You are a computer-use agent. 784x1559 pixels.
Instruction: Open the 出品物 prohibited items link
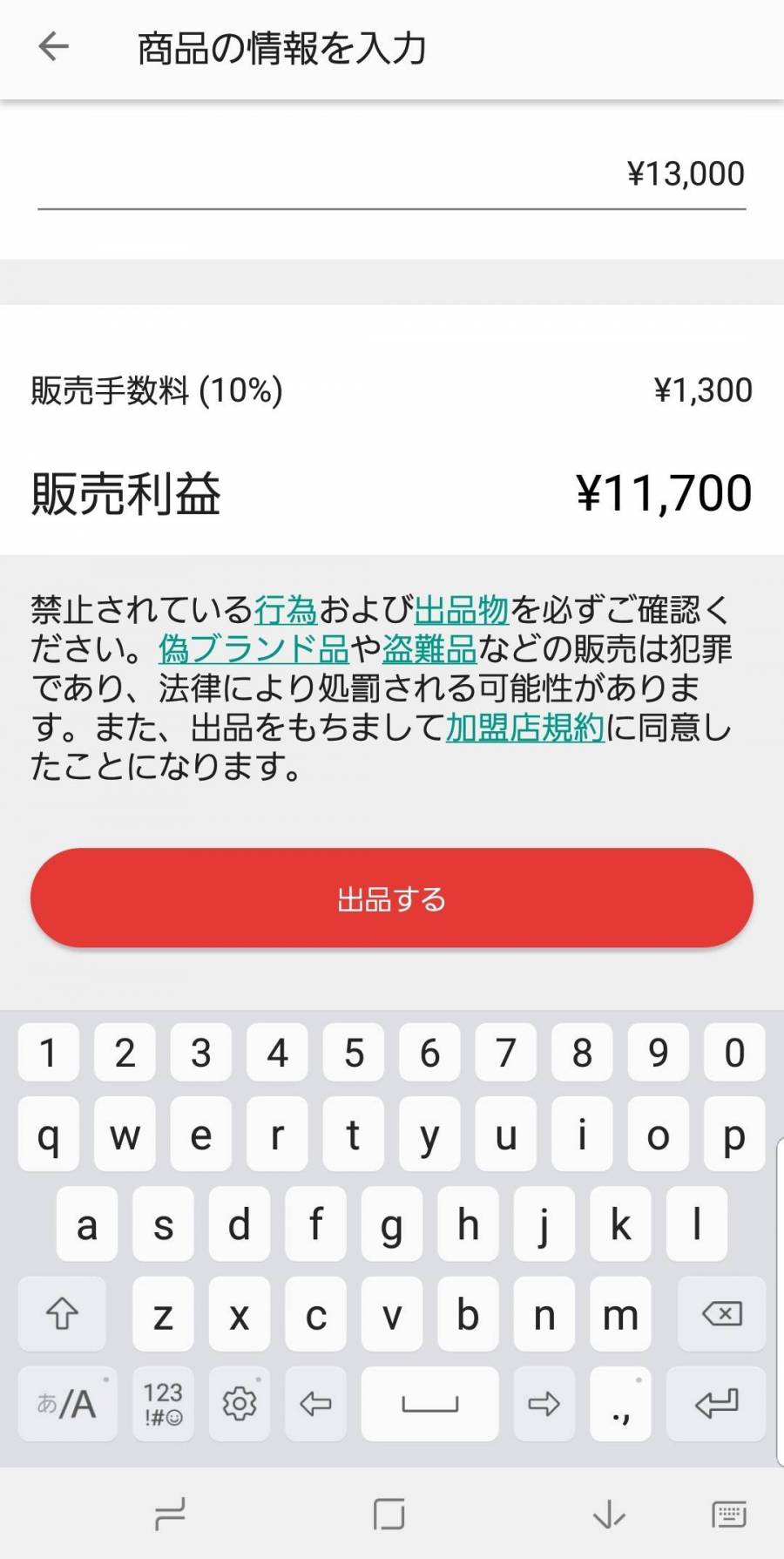(x=462, y=609)
